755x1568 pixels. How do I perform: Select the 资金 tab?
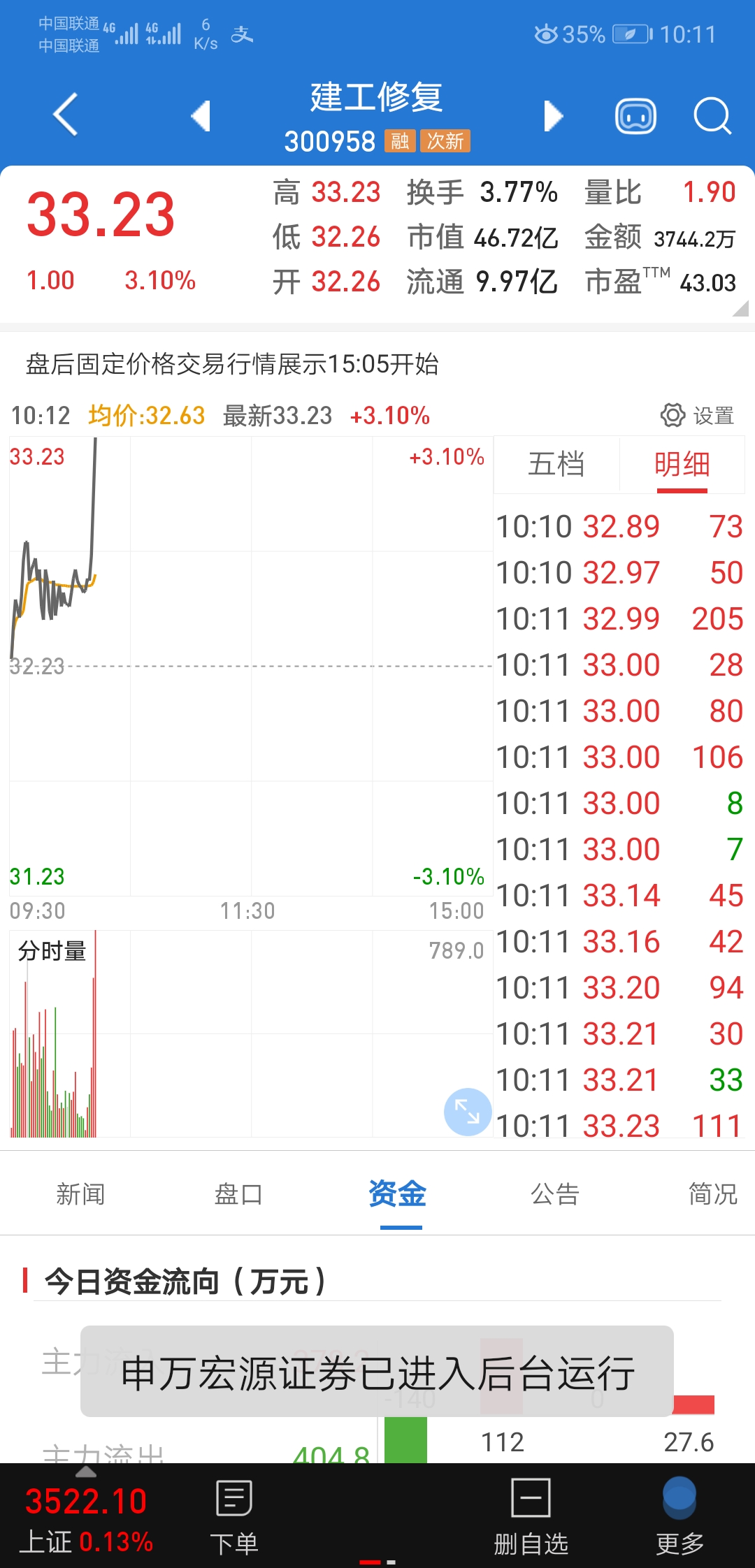tap(397, 1194)
